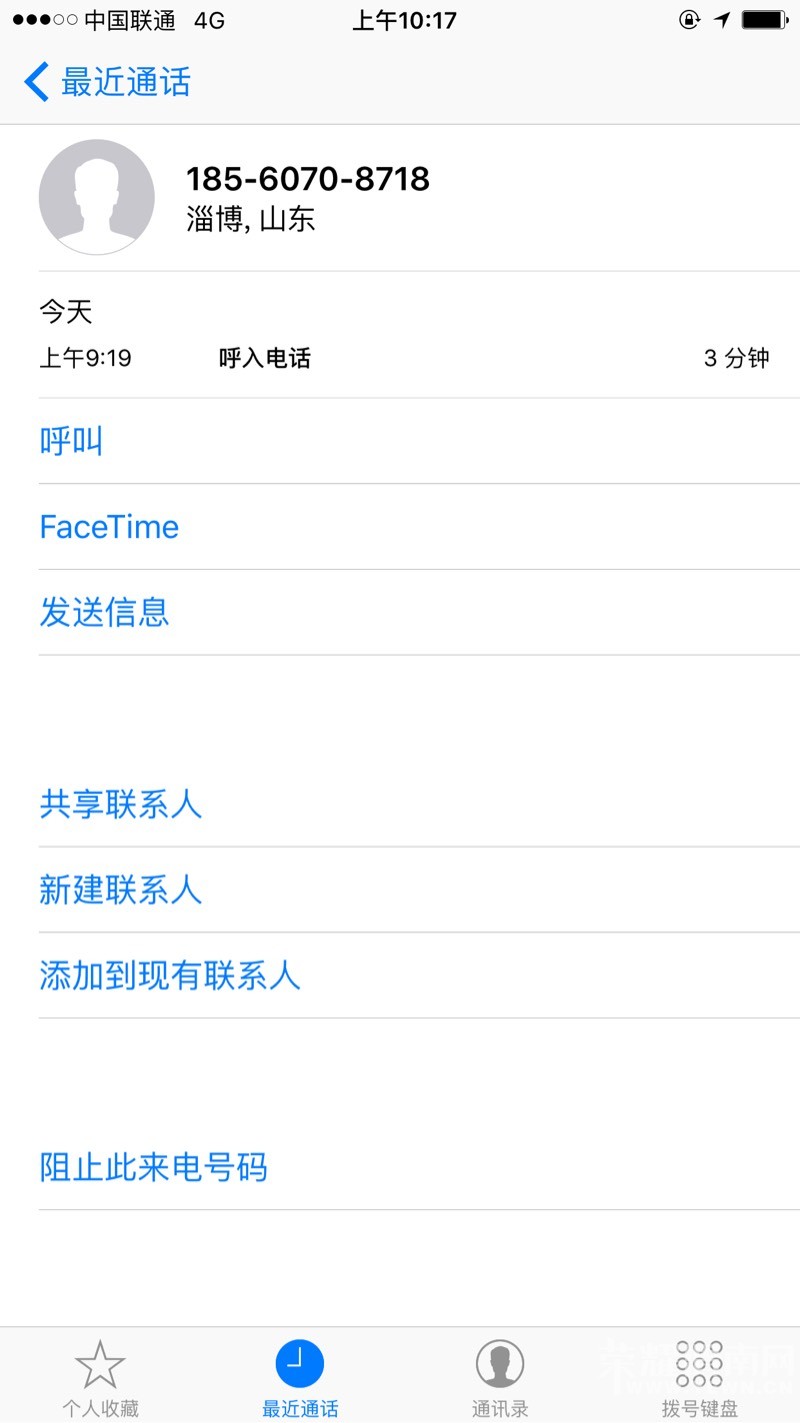The image size is (800, 1423).
Task: Switch to the 个人收藏 tab
Action: 100,1379
